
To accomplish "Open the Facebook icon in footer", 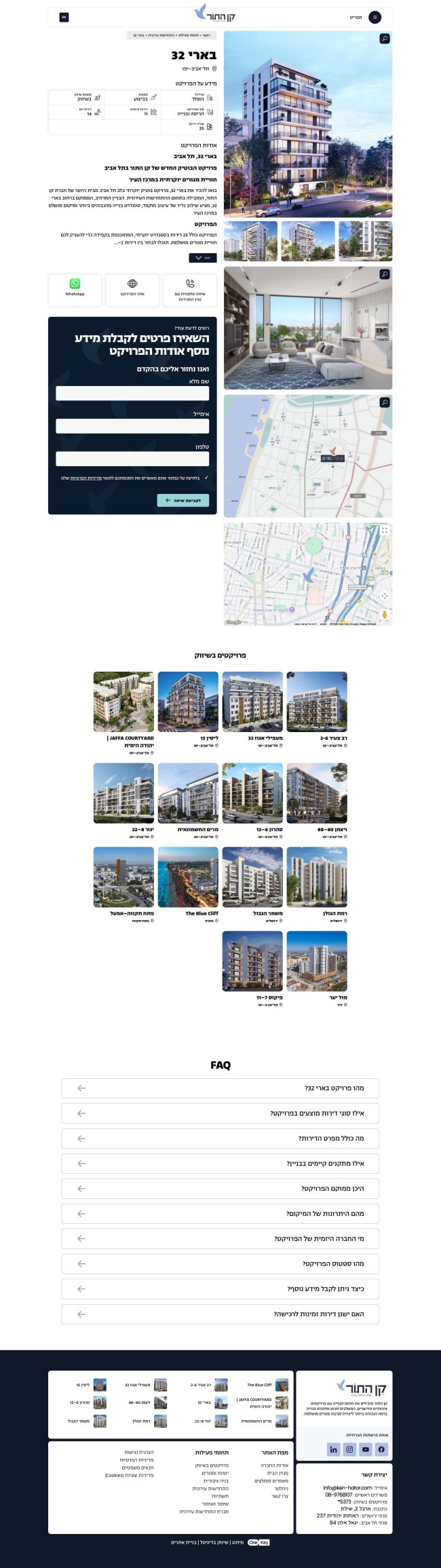I will [x=381, y=1449].
